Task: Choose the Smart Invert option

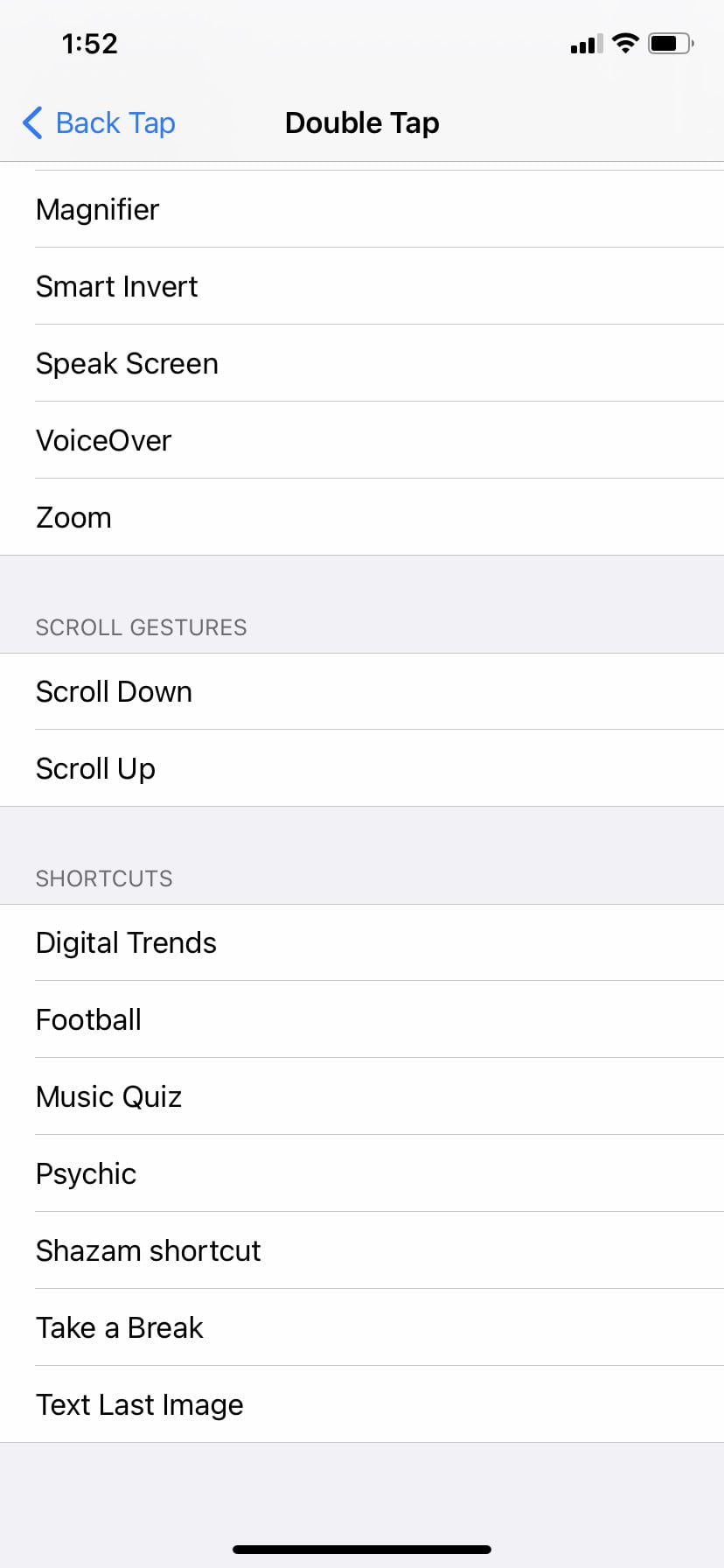Action: [x=362, y=286]
